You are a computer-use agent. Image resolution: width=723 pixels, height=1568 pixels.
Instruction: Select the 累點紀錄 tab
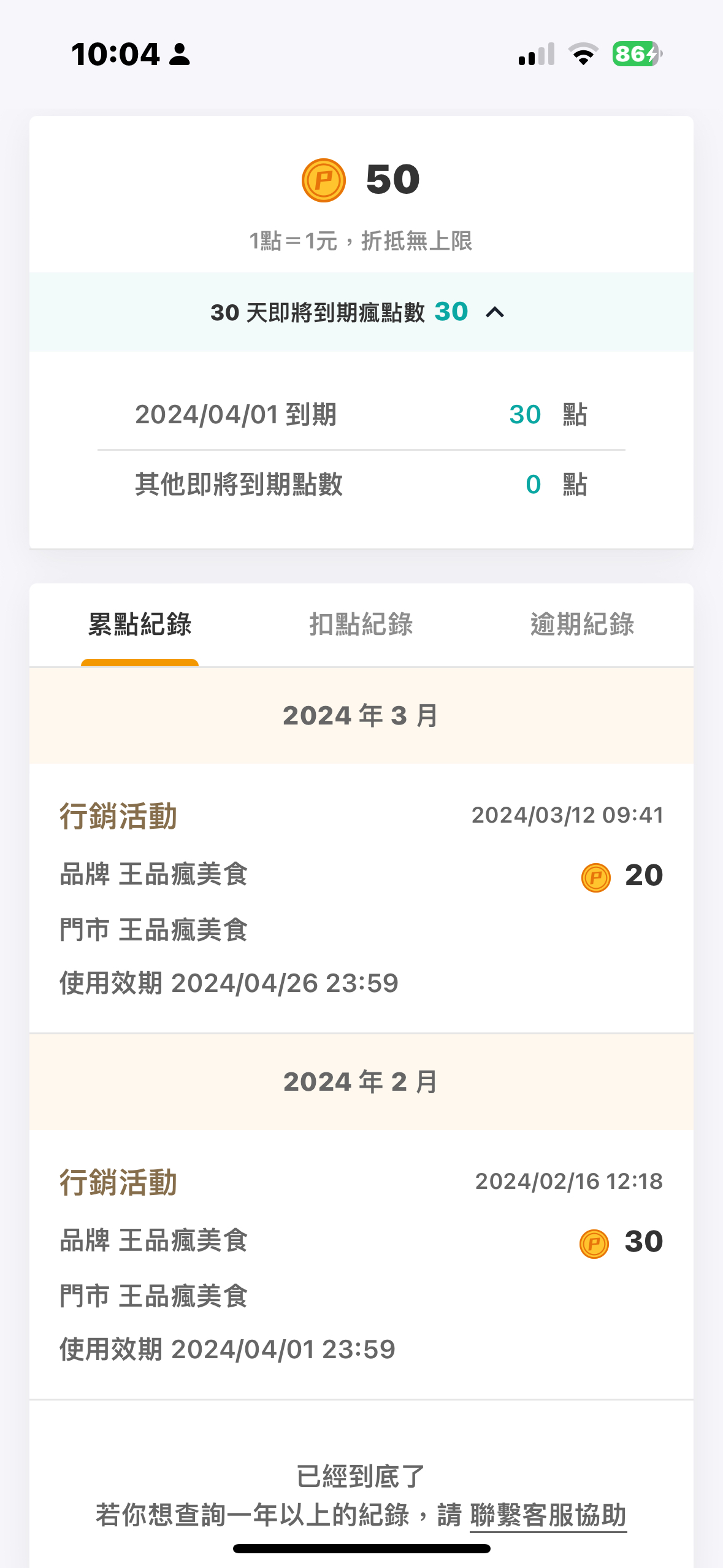pos(140,625)
